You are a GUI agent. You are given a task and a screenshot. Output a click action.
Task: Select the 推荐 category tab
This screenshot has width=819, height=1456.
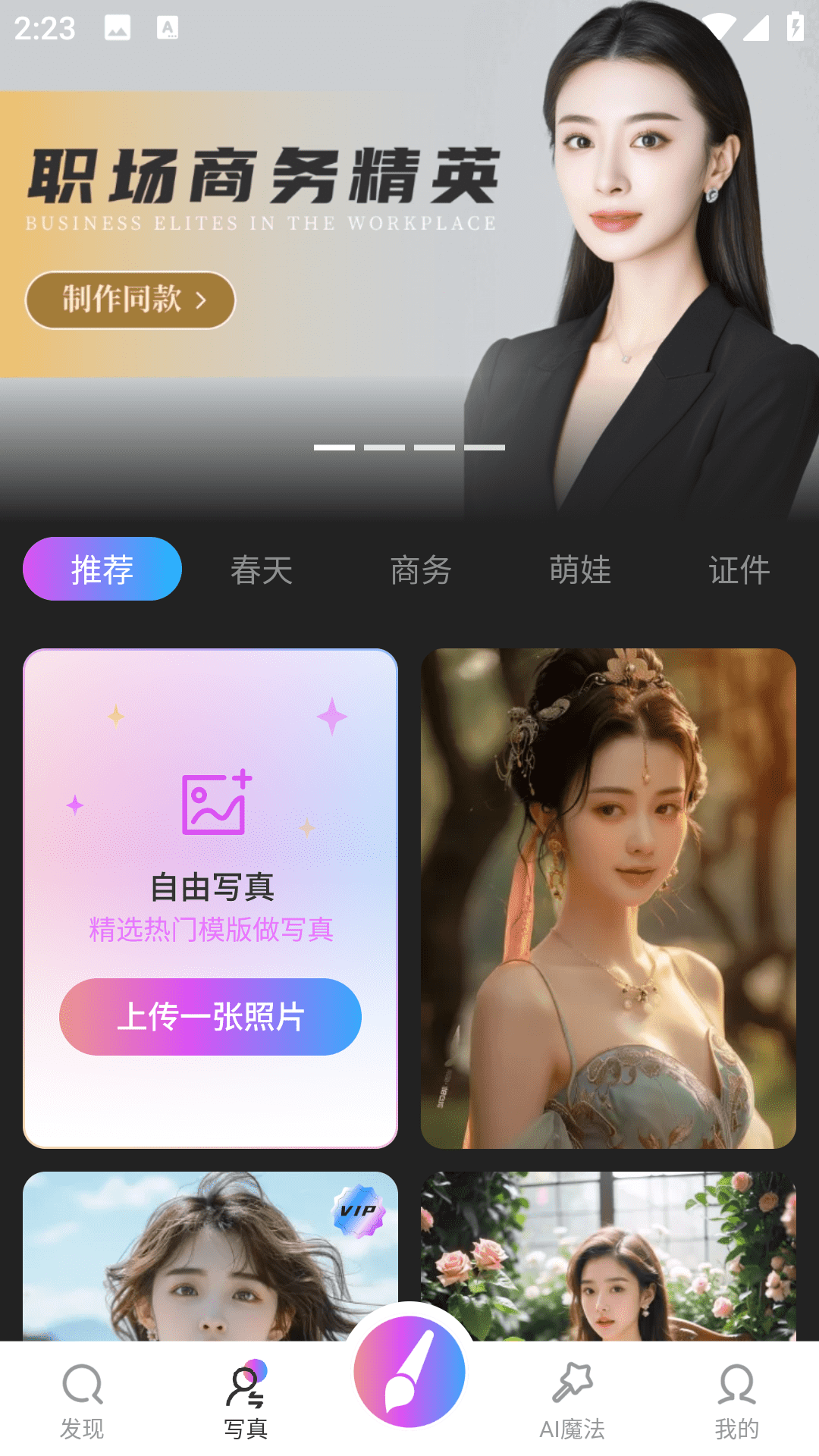(x=102, y=569)
